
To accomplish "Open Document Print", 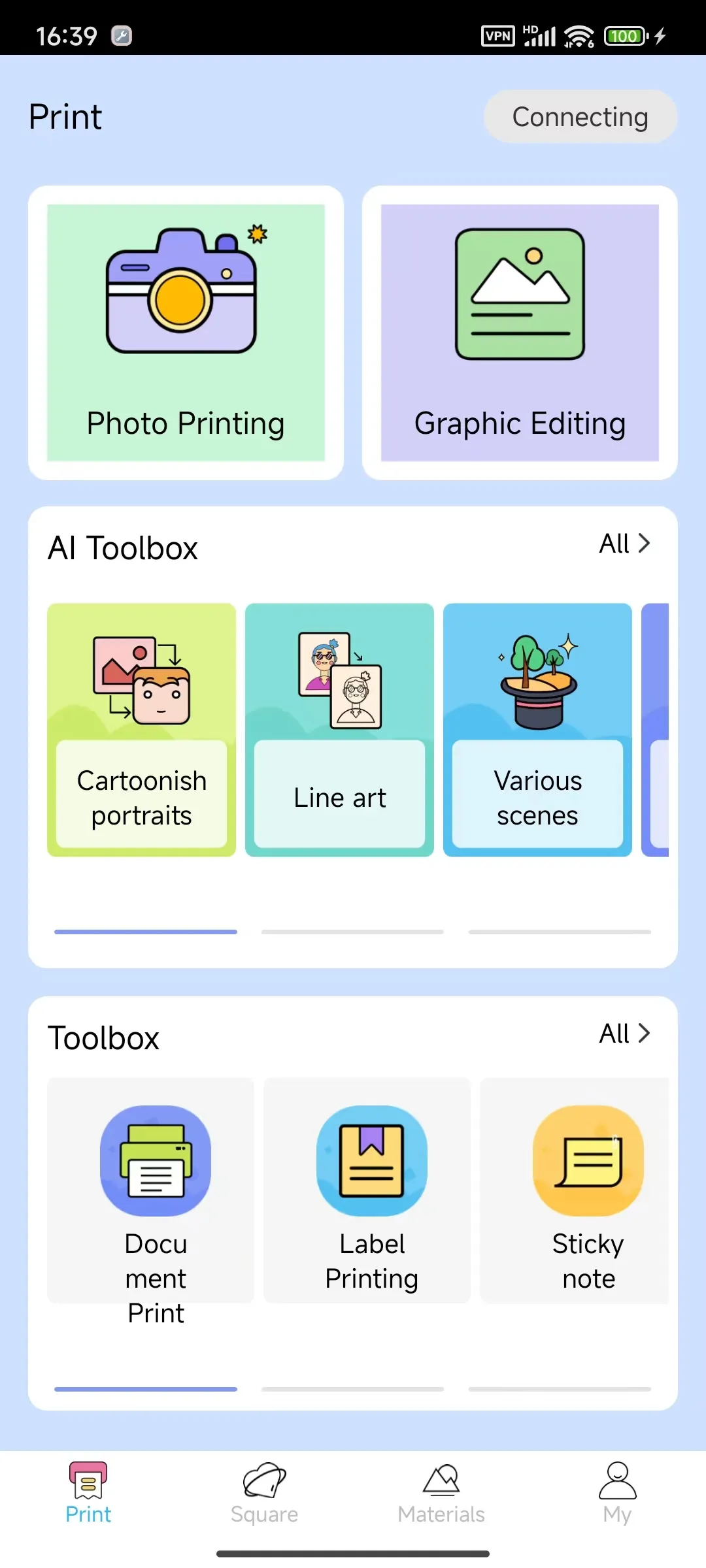I will pyautogui.click(x=156, y=1190).
